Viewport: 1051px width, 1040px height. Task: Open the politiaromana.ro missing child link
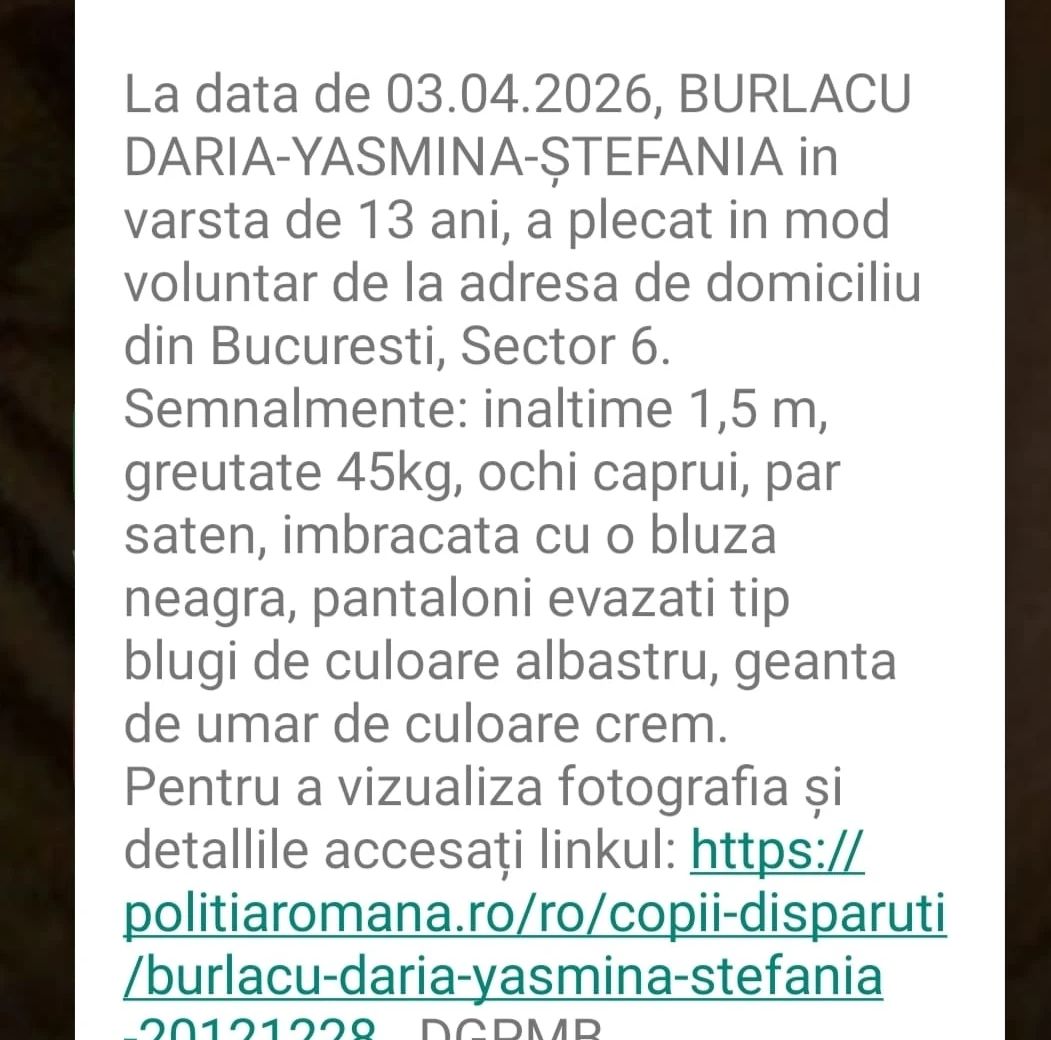tap(534, 917)
